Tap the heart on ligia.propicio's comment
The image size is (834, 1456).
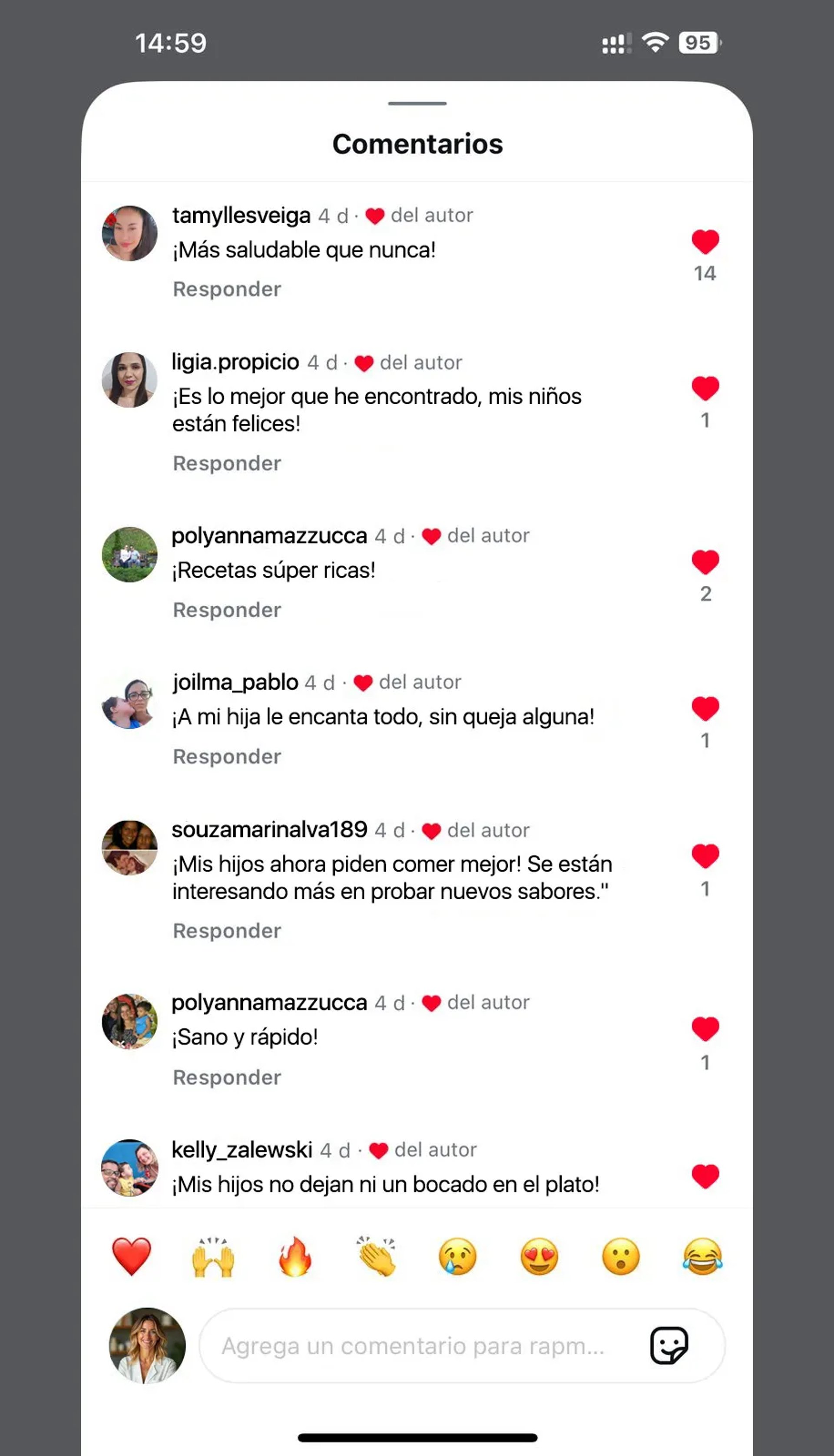705,389
